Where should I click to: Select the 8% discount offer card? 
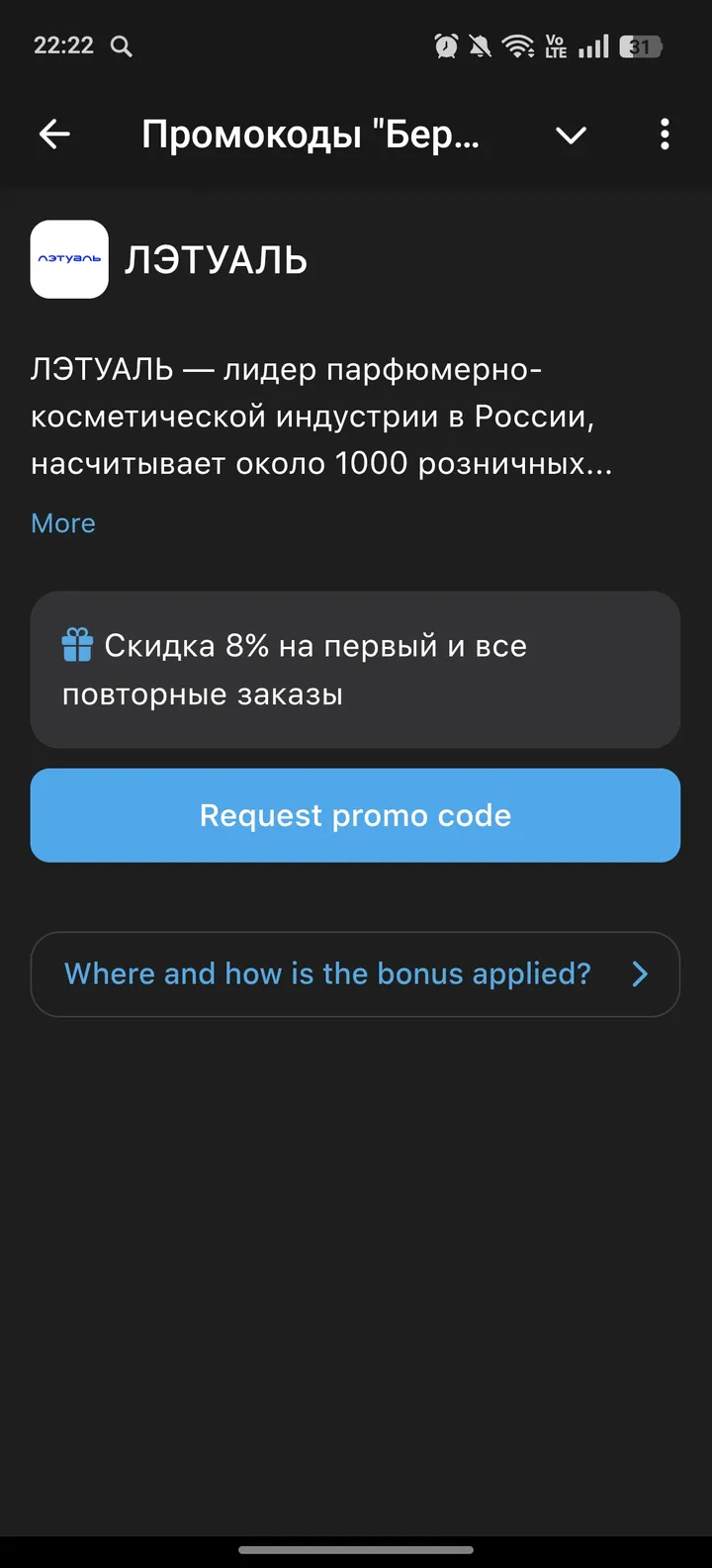click(x=355, y=669)
